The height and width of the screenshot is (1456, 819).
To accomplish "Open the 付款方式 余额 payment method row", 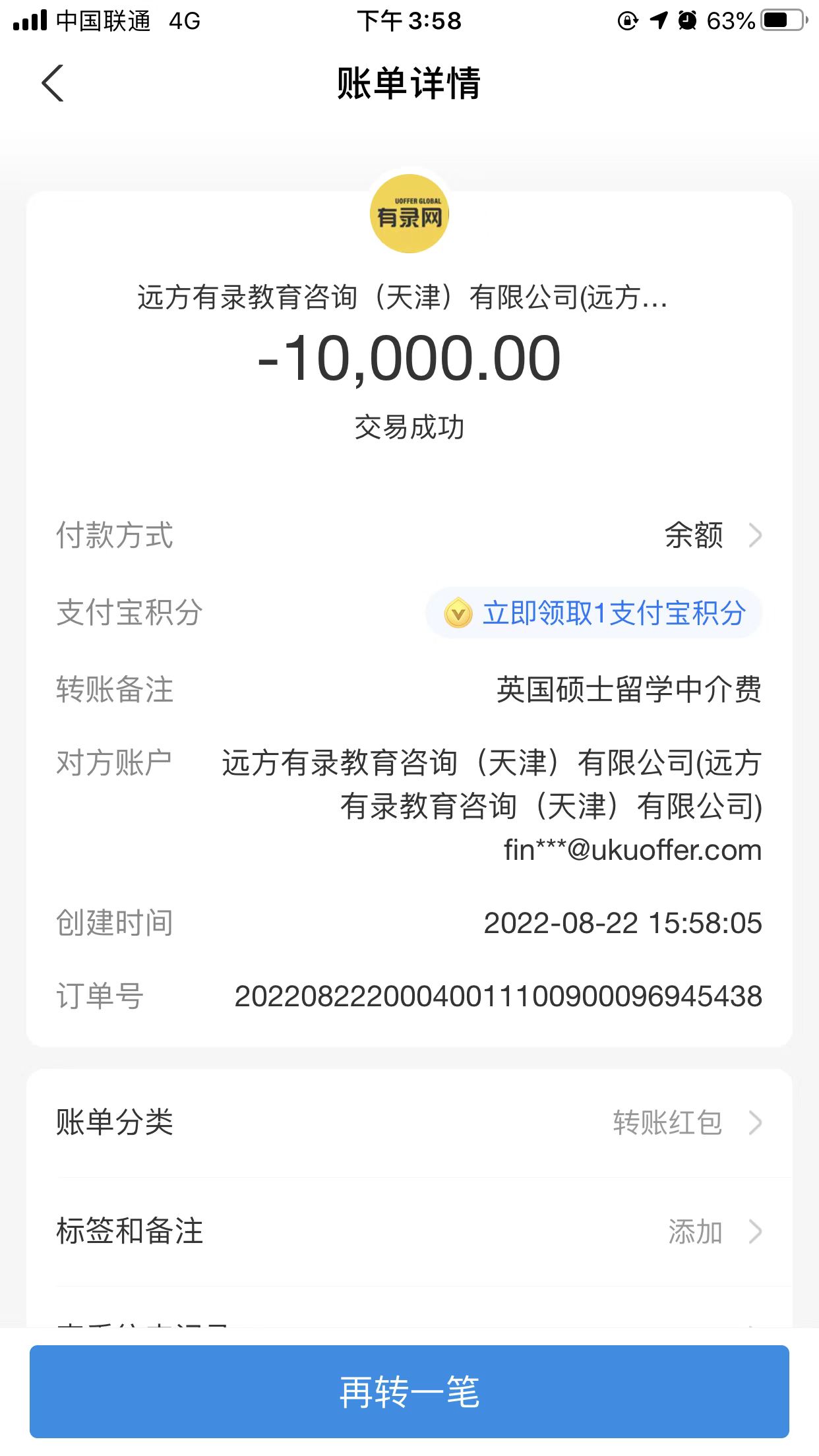I will (x=712, y=535).
